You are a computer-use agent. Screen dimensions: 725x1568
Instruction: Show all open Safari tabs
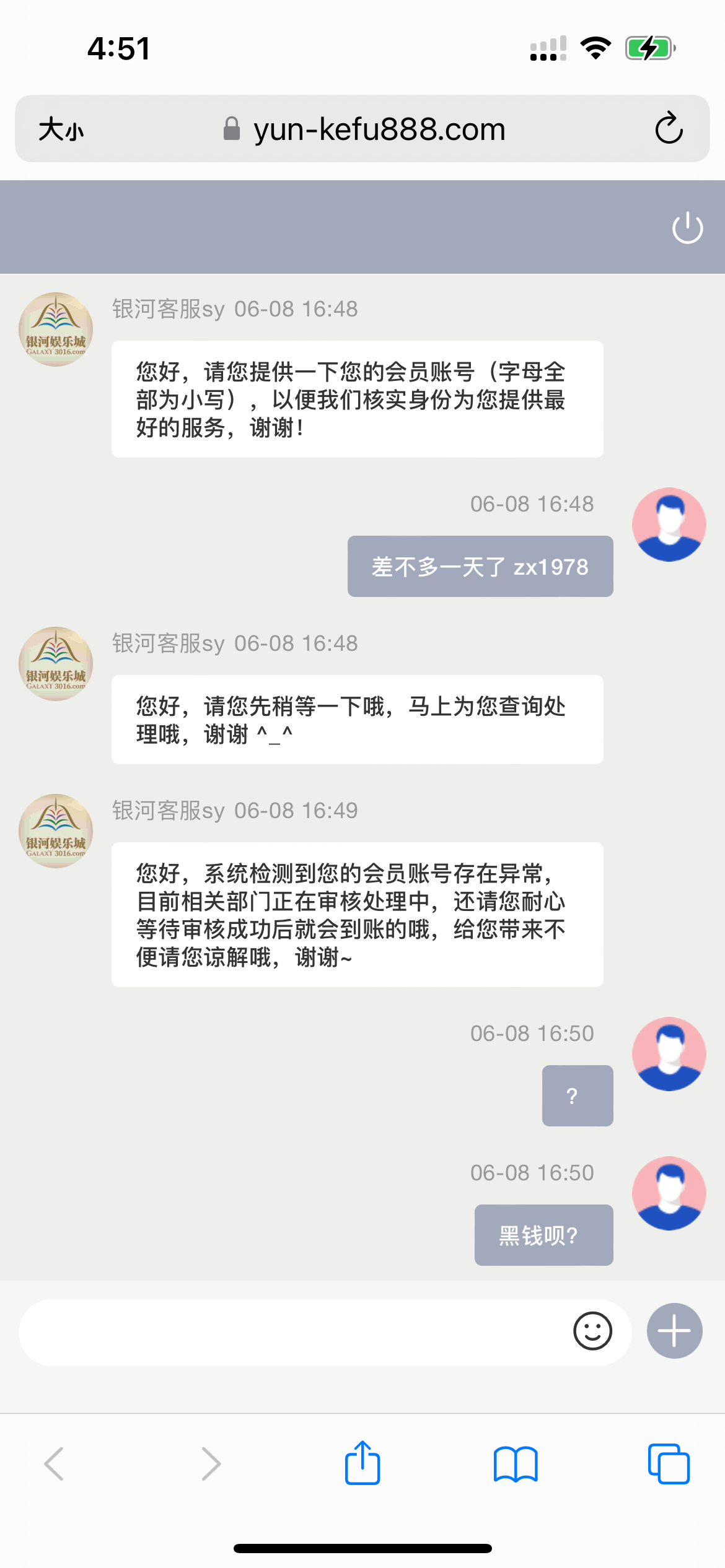pos(669,1464)
